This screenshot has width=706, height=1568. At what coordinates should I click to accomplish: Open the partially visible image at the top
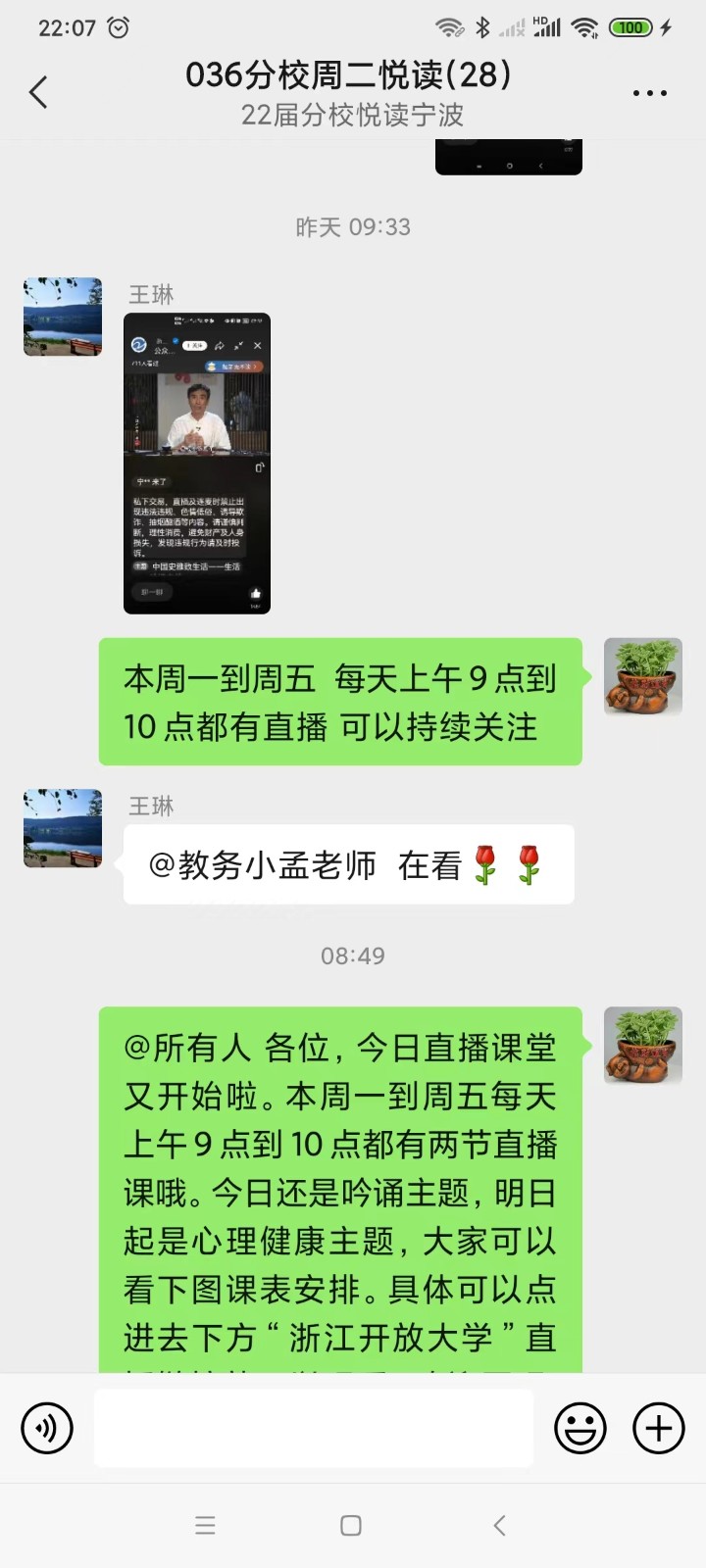point(508,157)
